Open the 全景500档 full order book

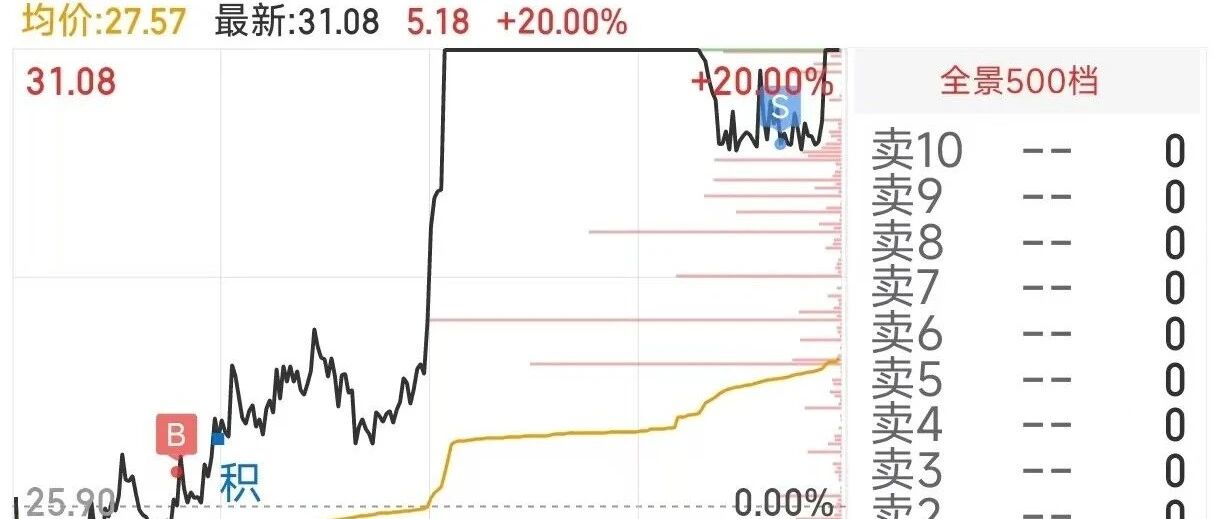coord(1019,81)
